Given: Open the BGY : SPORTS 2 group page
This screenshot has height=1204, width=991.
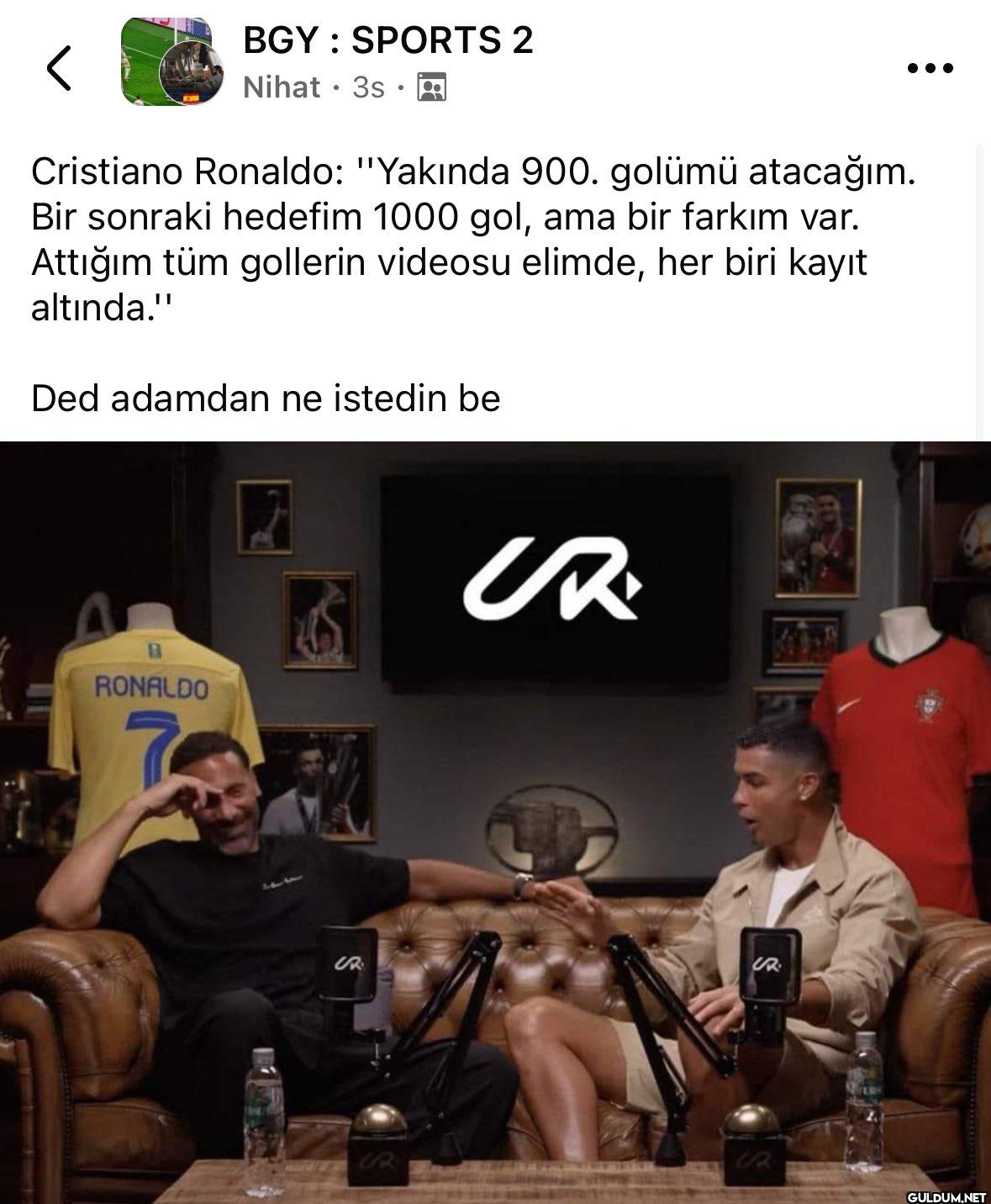Looking at the screenshot, I should click(387, 40).
